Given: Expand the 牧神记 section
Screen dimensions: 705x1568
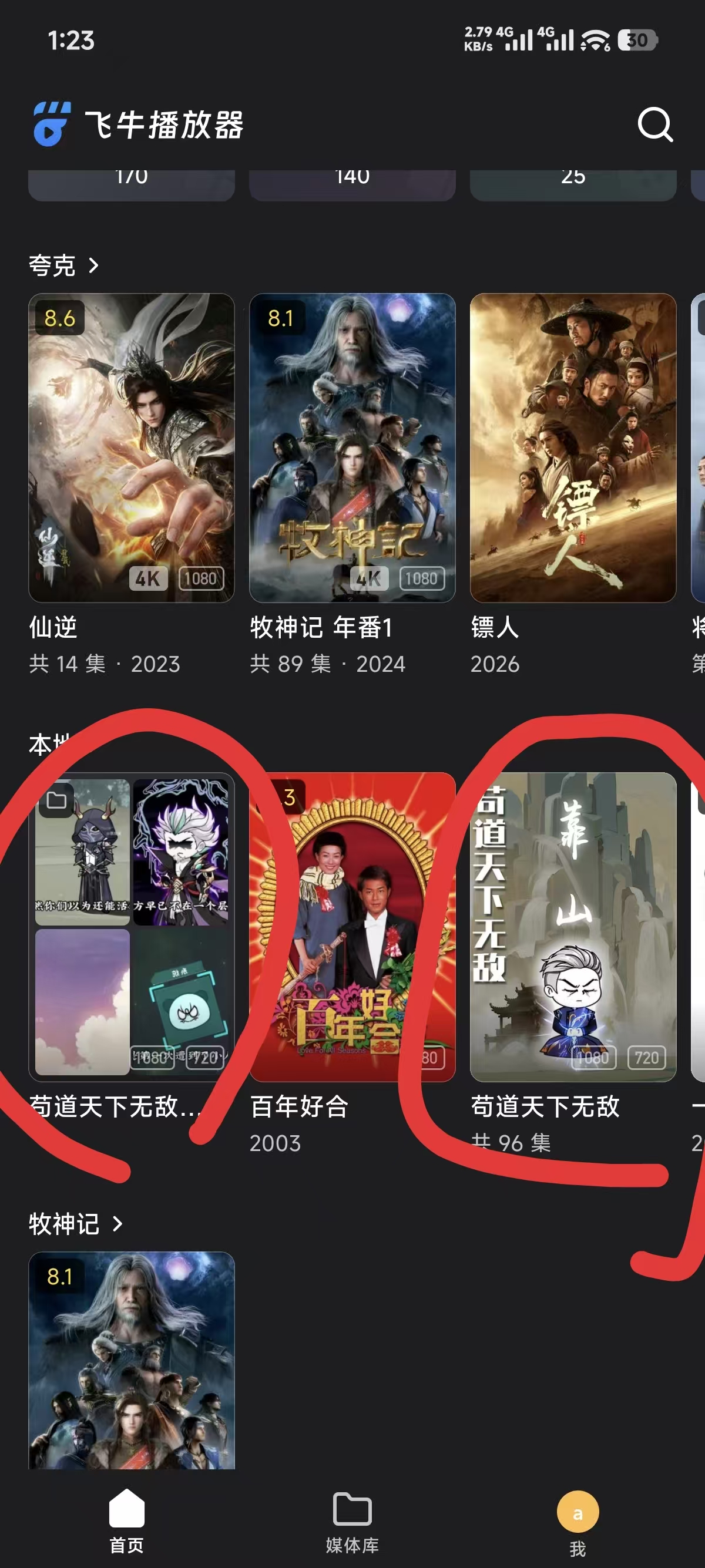Looking at the screenshot, I should coord(75,1223).
